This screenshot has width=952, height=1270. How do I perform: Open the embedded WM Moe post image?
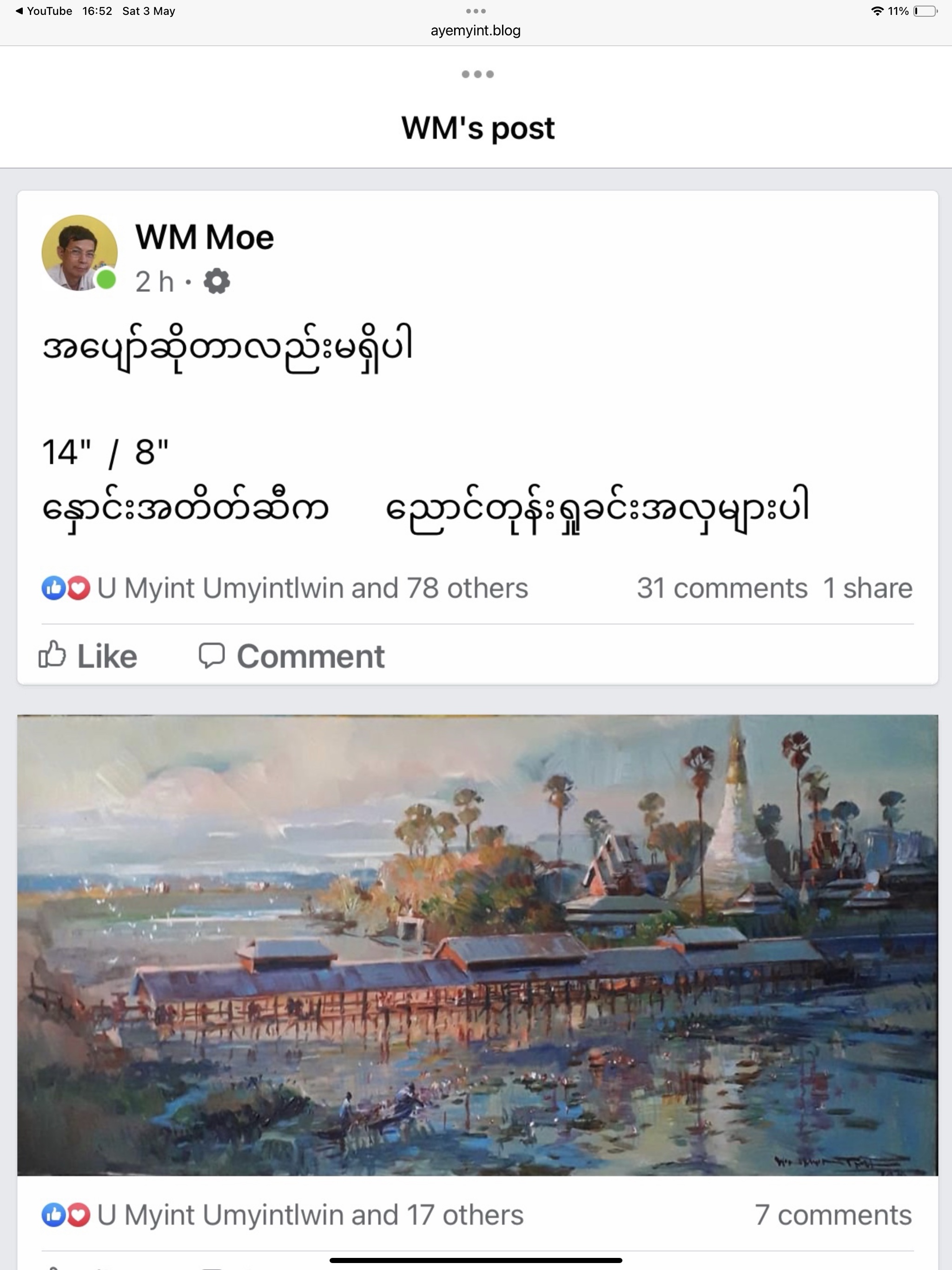click(x=477, y=945)
